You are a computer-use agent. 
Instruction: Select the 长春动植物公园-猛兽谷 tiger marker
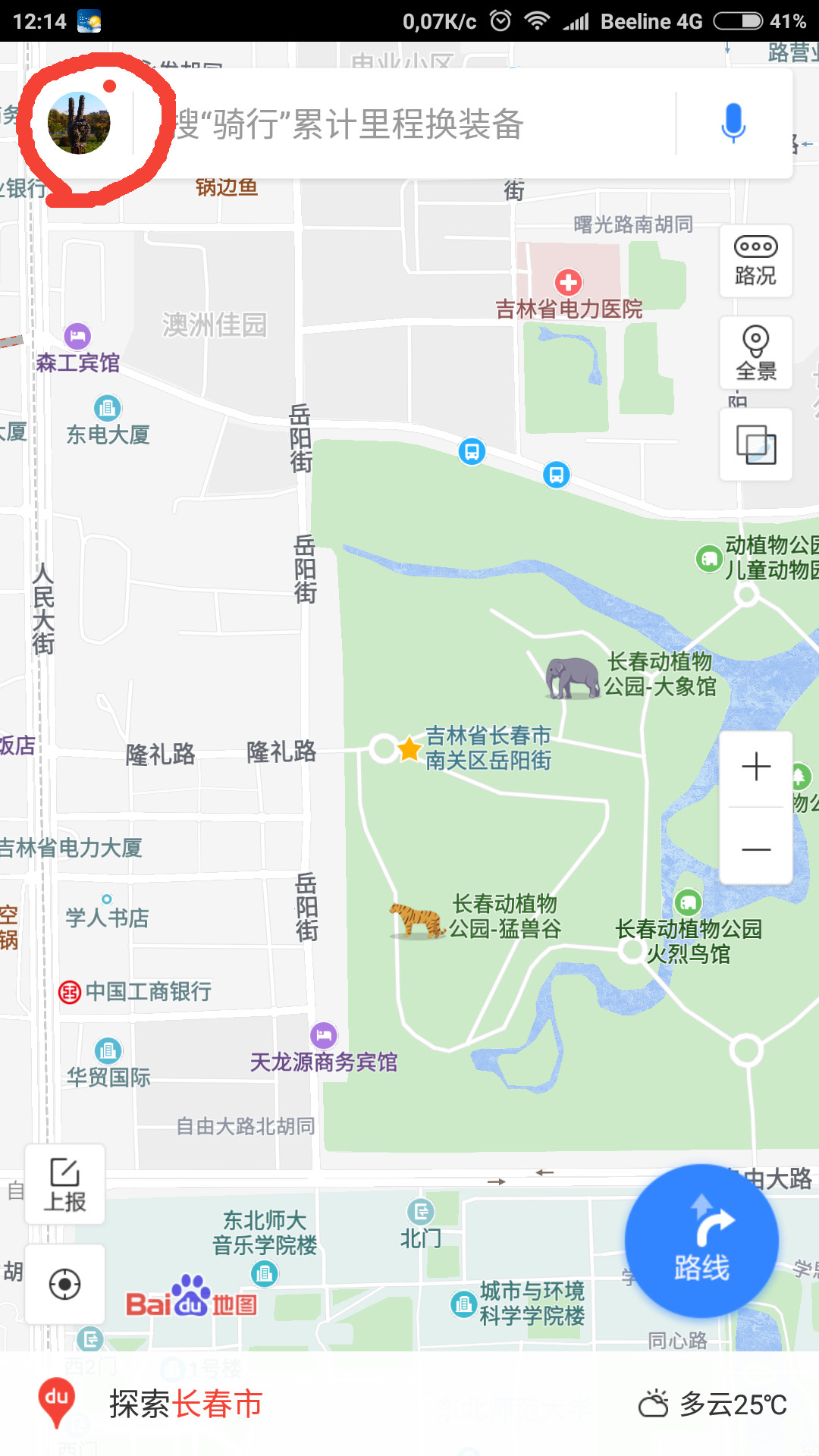[416, 921]
